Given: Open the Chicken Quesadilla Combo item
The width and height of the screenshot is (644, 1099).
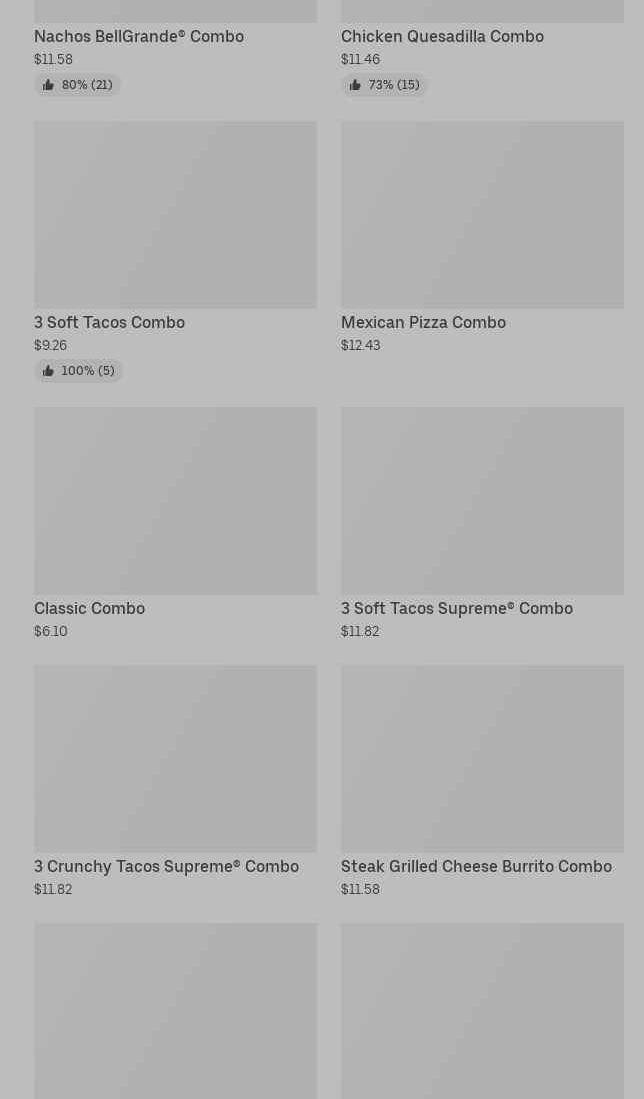Looking at the screenshot, I should 482,48.
